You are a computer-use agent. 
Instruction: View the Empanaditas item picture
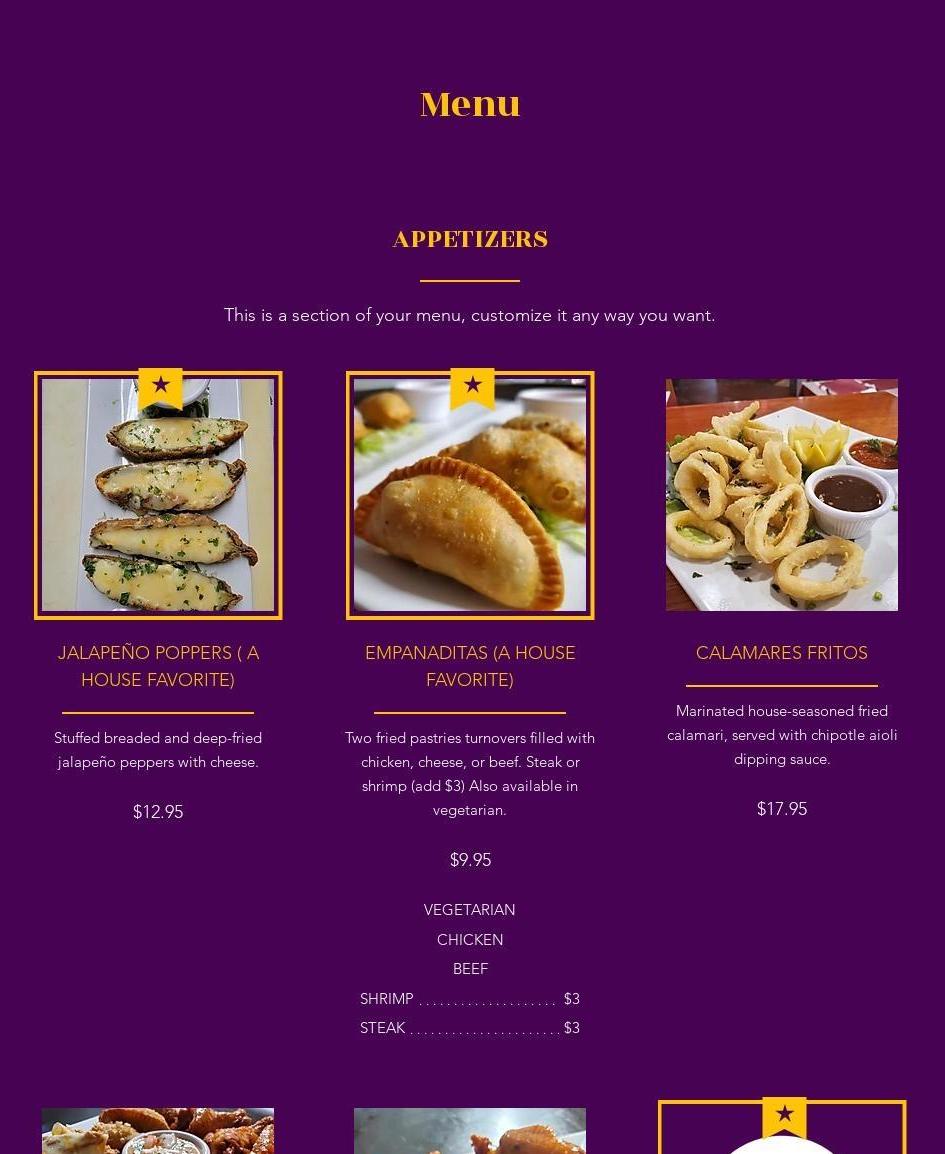470,495
